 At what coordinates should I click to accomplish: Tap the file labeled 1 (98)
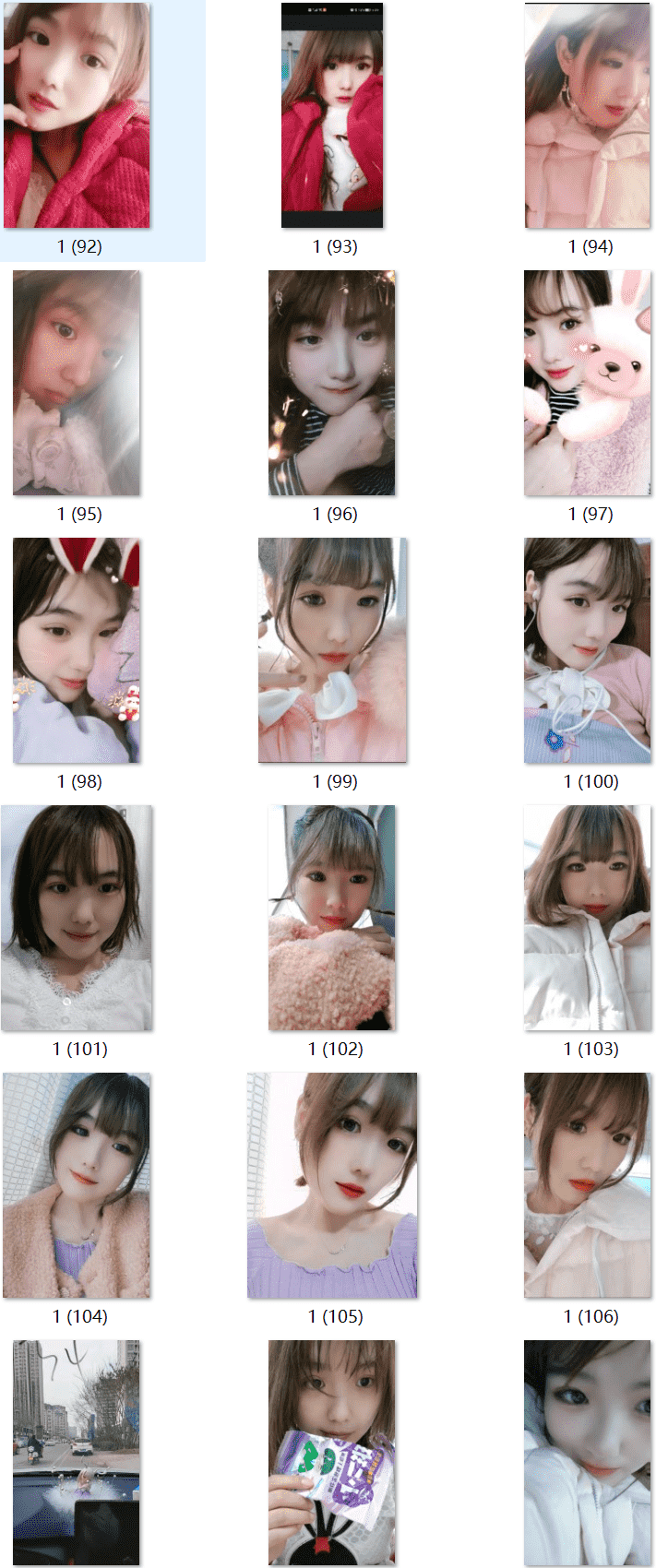[x=77, y=650]
